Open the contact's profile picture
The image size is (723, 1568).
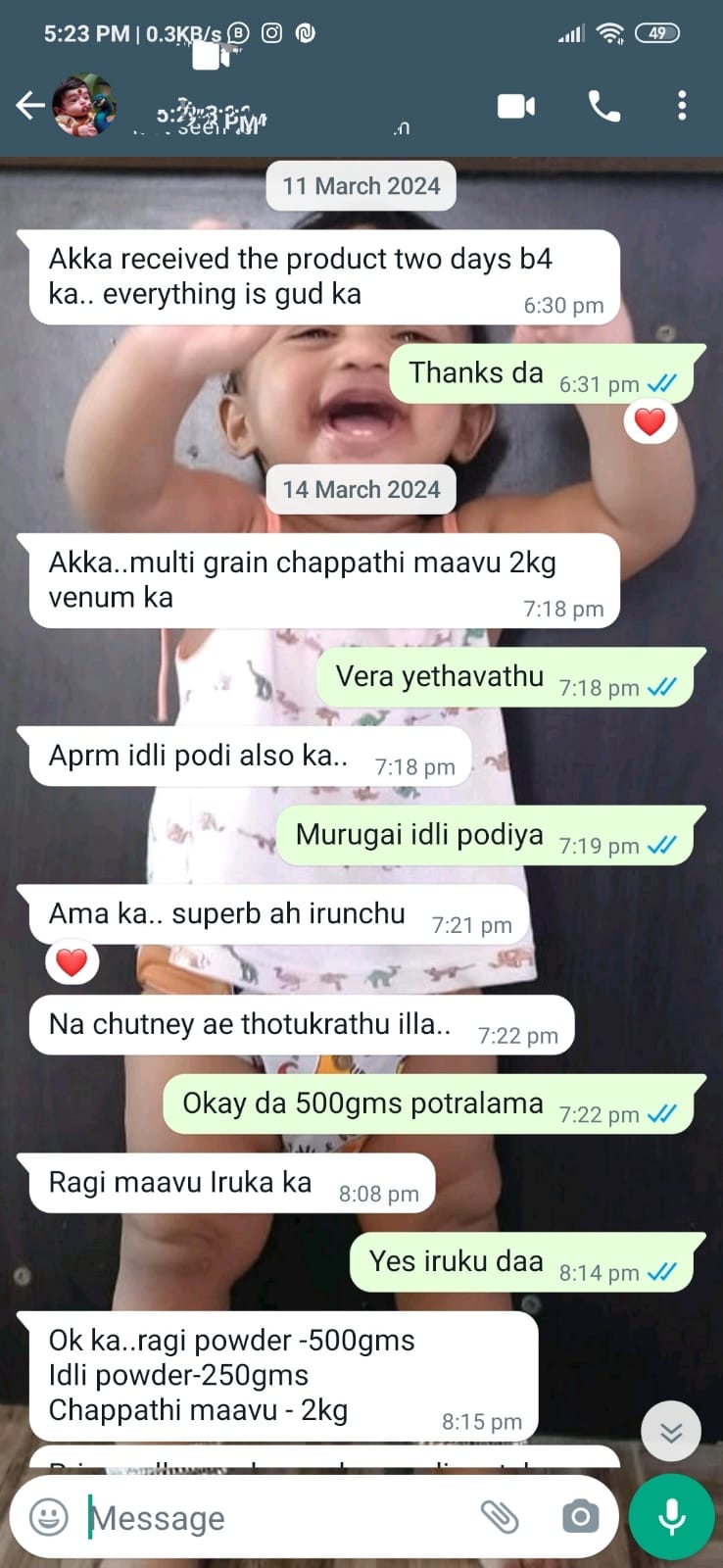[84, 106]
